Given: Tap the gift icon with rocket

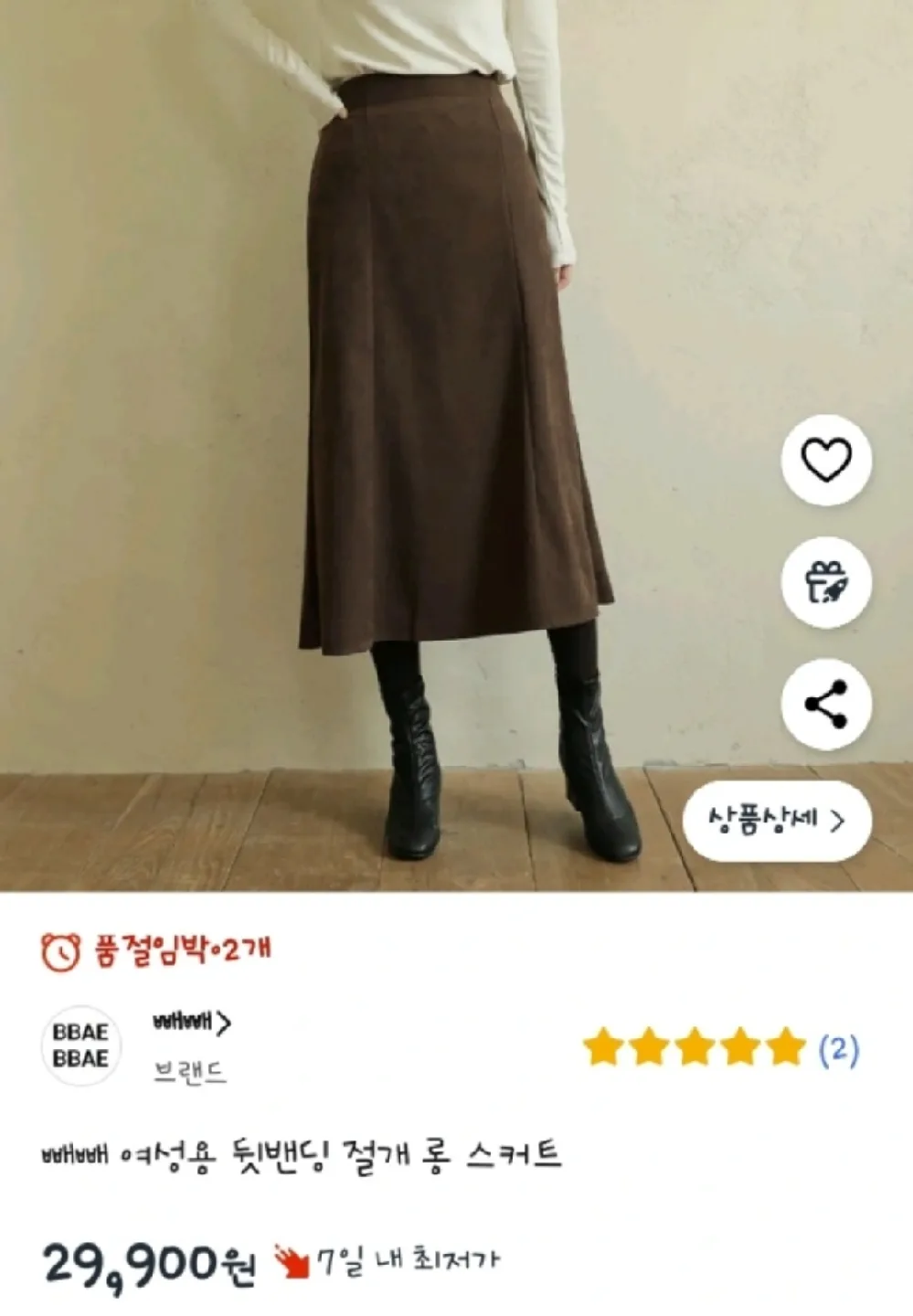Looking at the screenshot, I should click(826, 582).
